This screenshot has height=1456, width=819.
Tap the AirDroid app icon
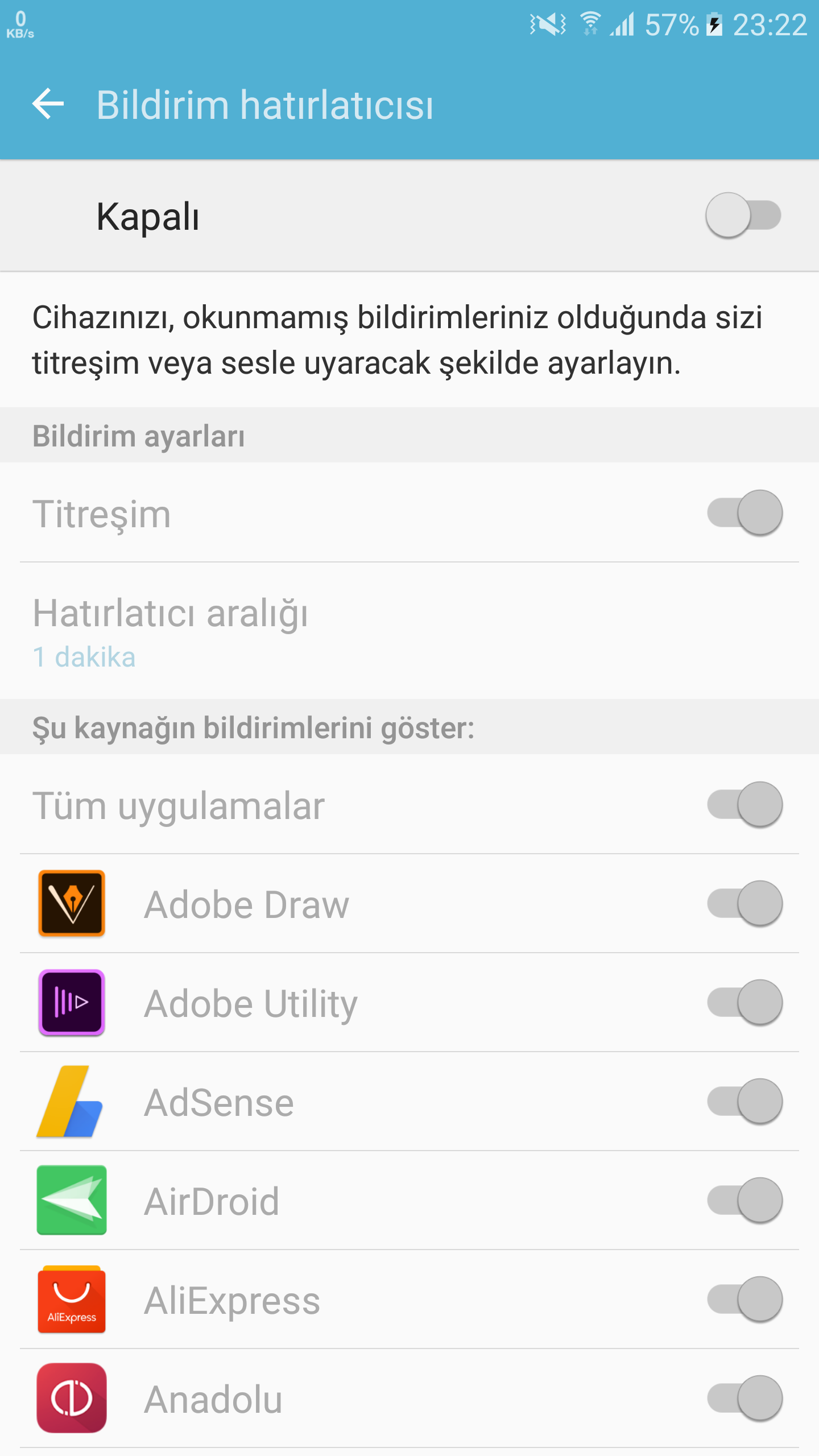pyautogui.click(x=71, y=1201)
